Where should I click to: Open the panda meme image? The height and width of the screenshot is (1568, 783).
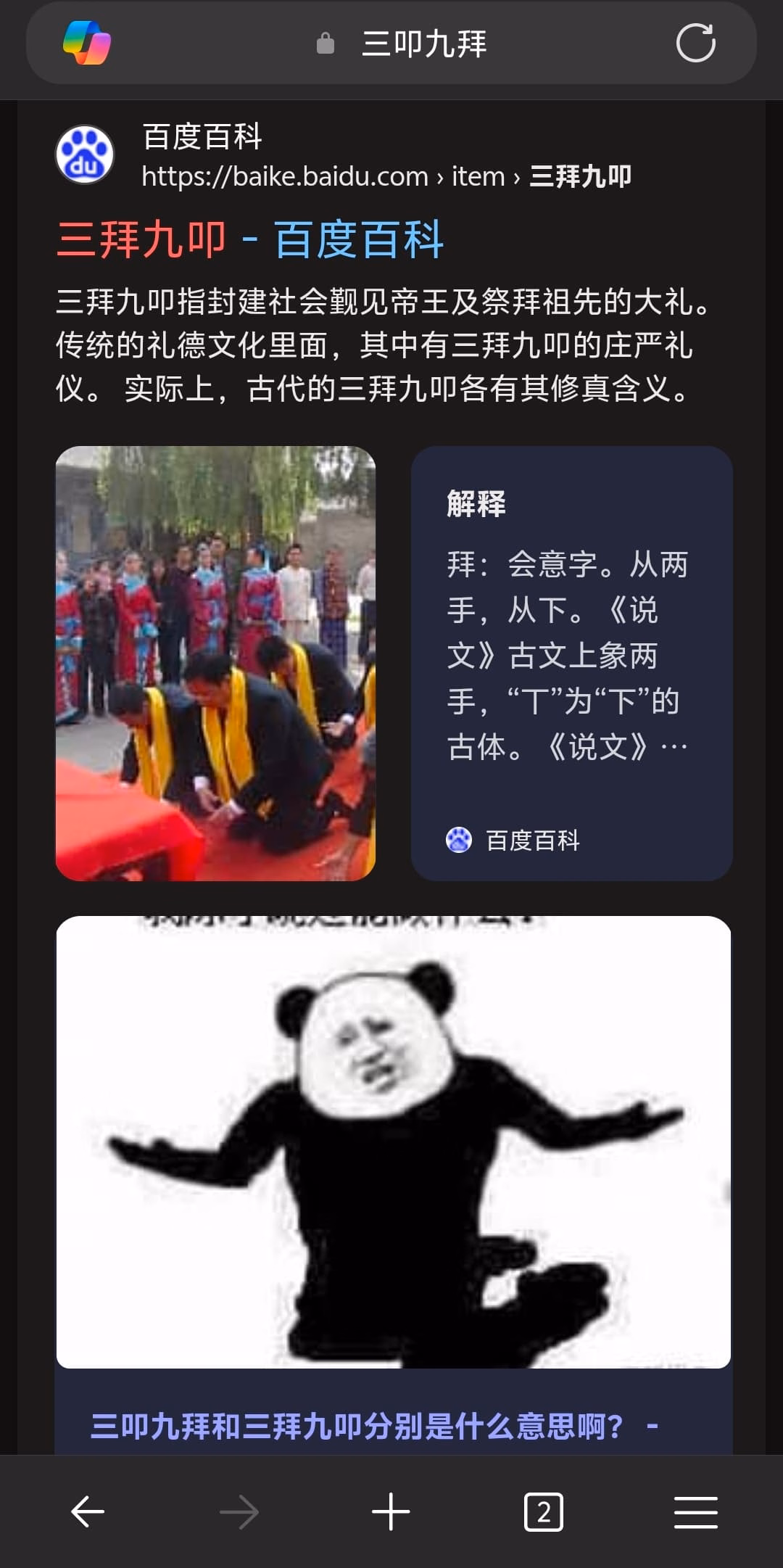pyautogui.click(x=393, y=1142)
